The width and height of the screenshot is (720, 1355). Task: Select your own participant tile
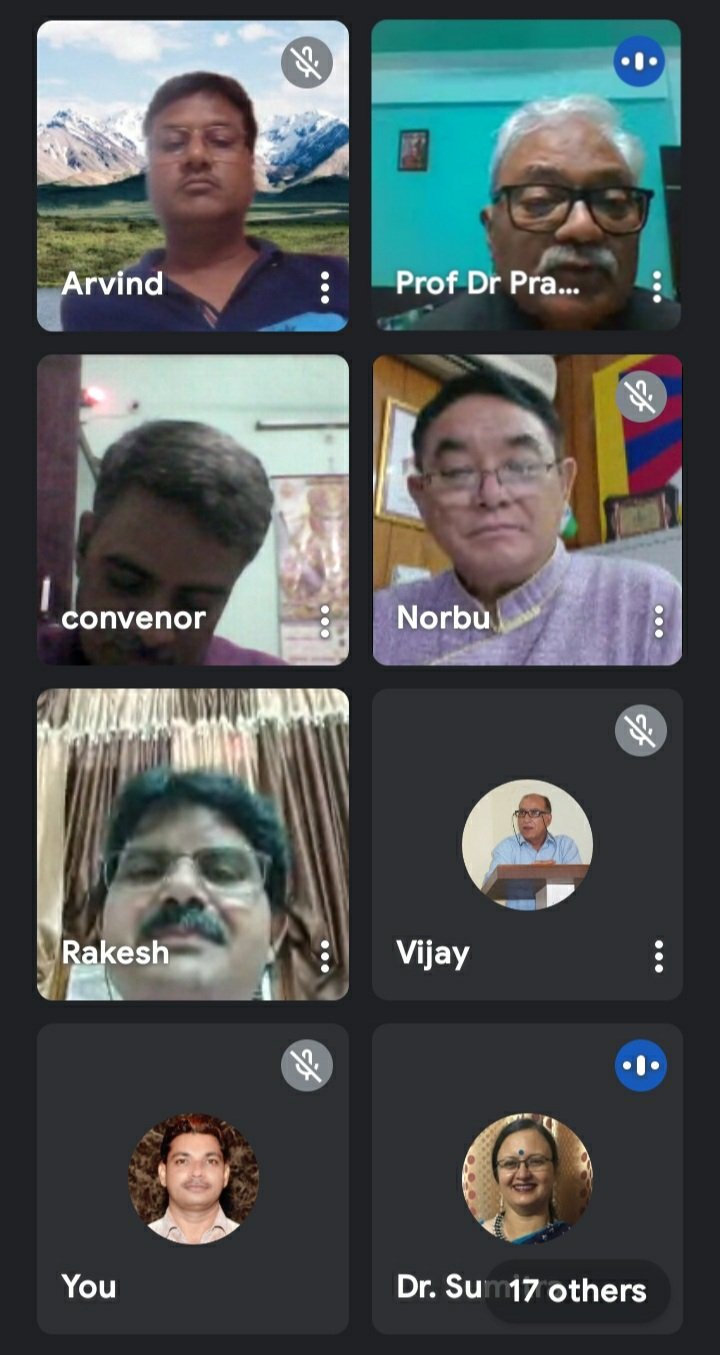pos(193,1178)
